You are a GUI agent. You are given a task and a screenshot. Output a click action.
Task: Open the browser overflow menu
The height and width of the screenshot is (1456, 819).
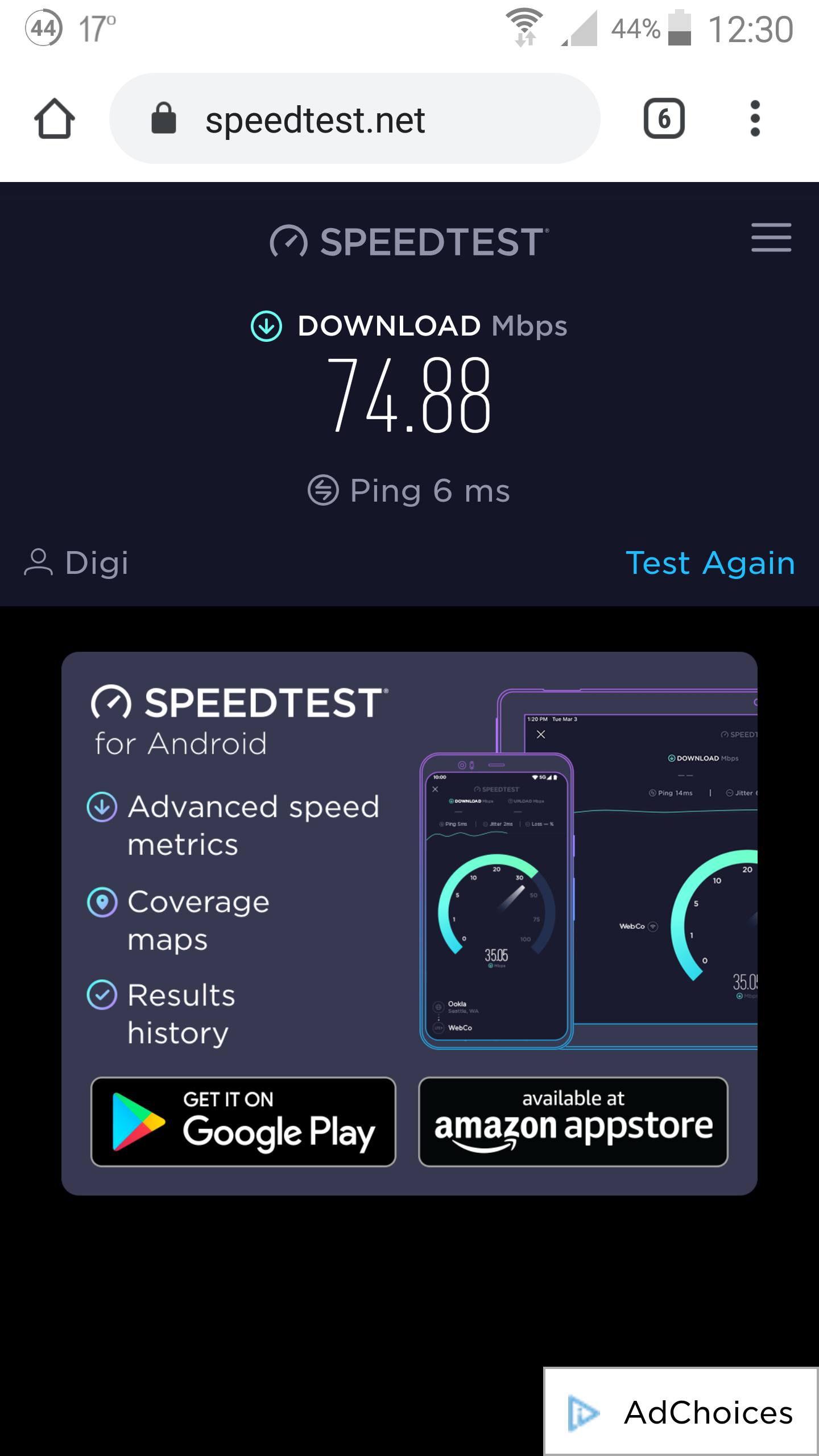point(755,118)
